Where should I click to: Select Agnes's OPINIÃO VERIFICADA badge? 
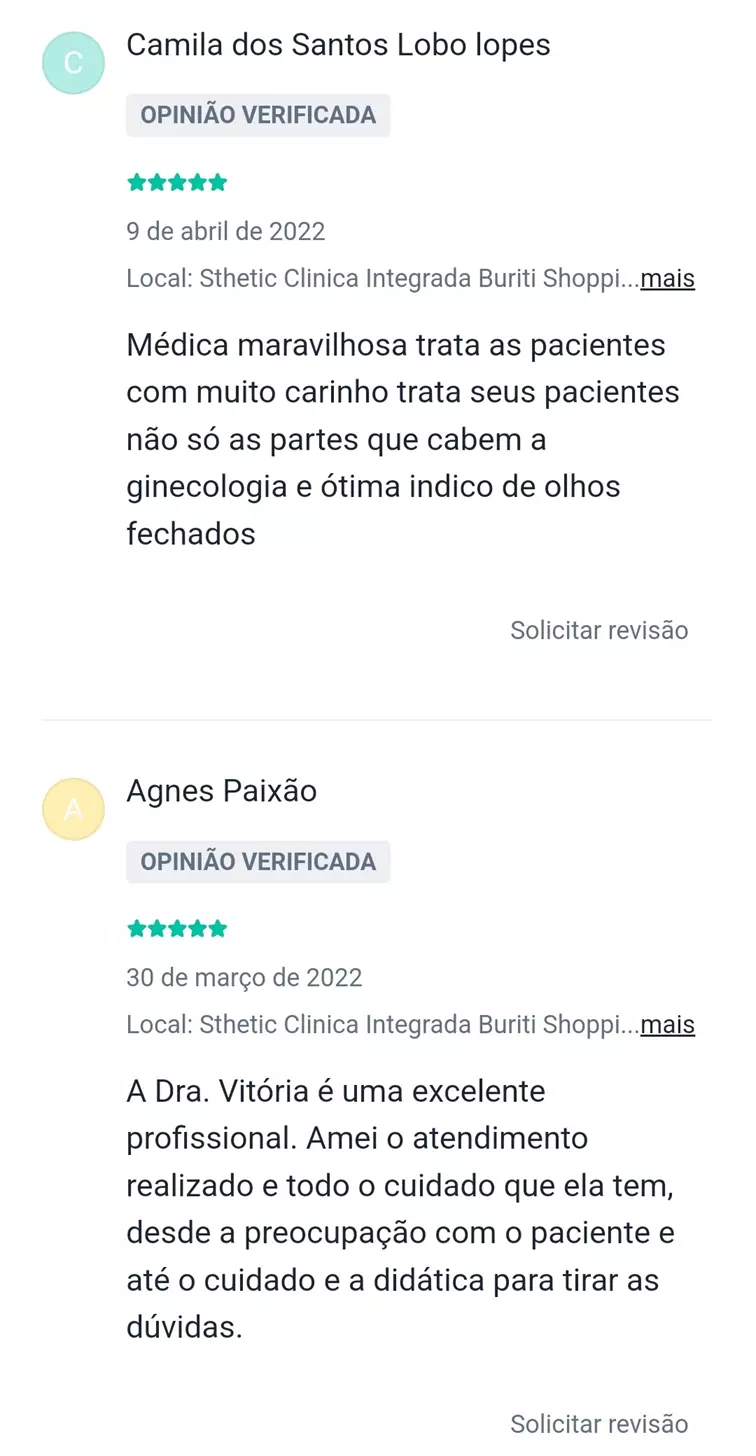(x=258, y=861)
